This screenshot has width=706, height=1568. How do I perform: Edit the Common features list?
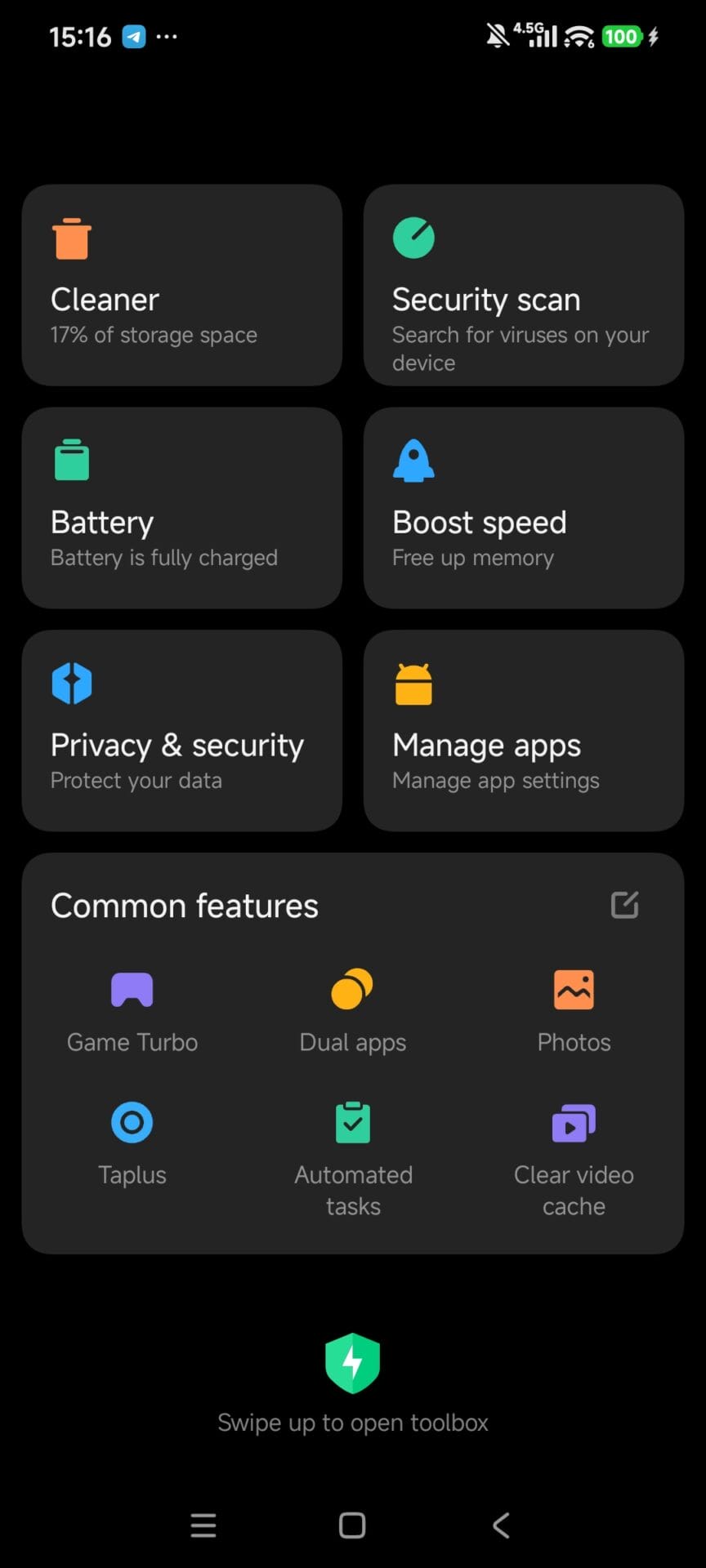point(625,905)
